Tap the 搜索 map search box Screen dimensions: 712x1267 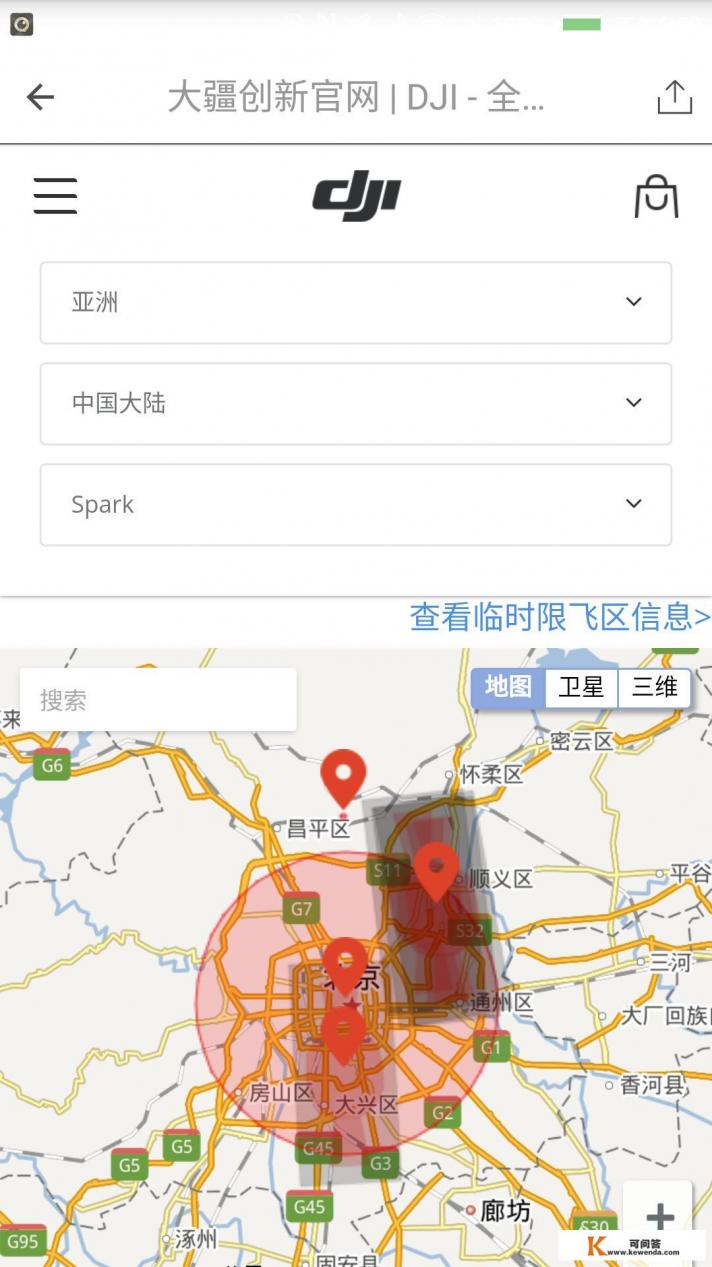[x=158, y=700]
